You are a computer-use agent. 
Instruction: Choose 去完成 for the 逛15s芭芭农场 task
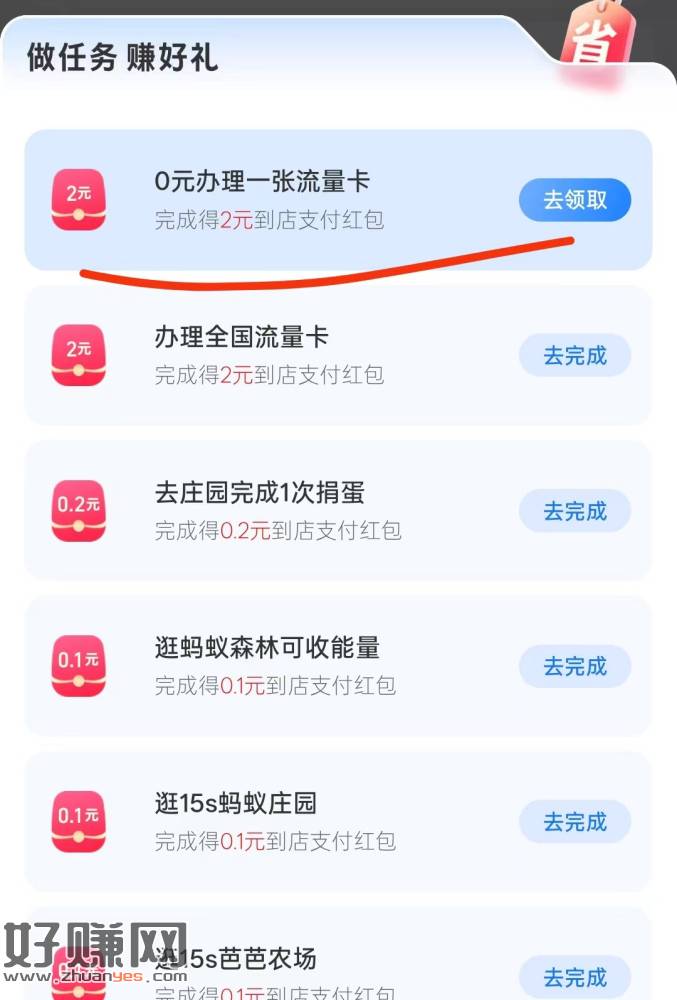point(575,976)
